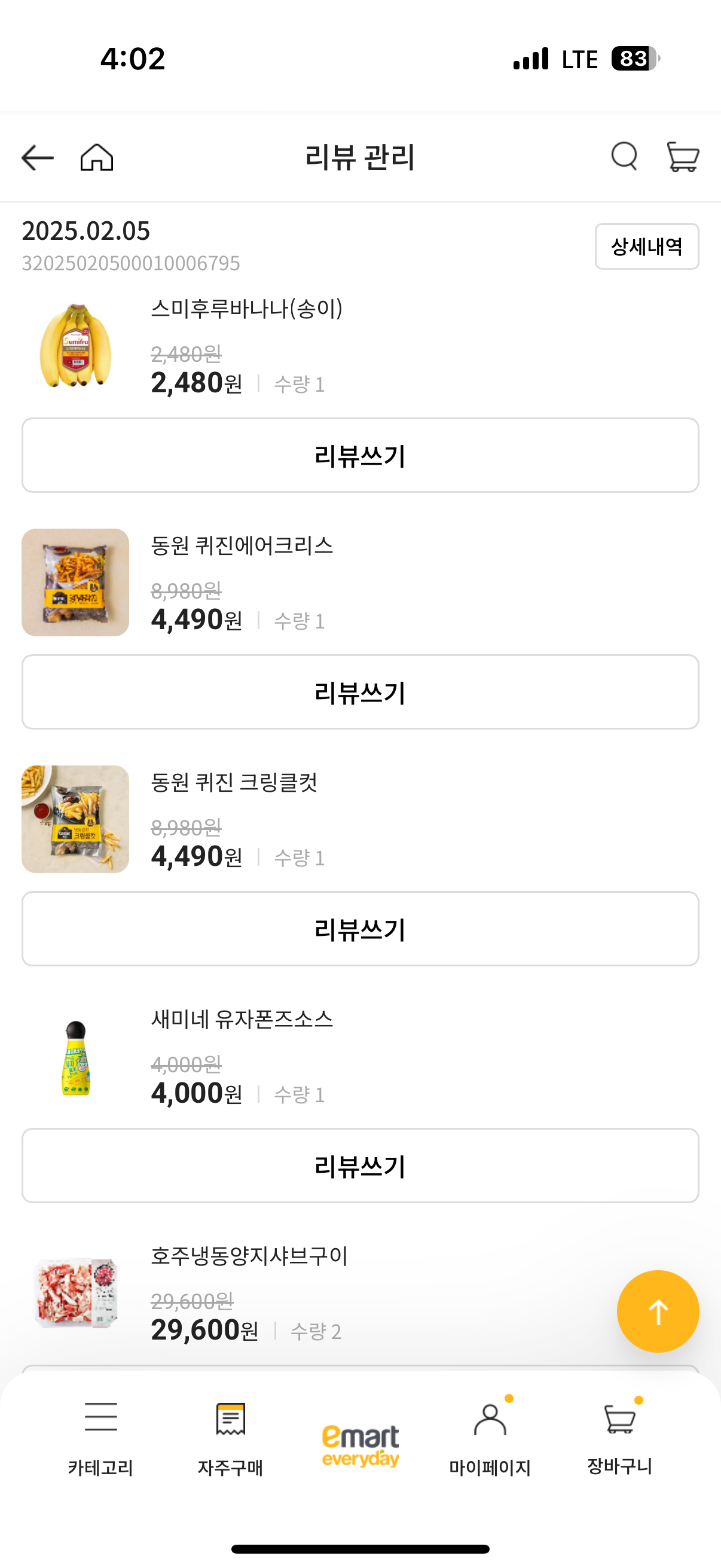Tap the 호주냉동양지샤브구이 product photo
Viewport: 721px width, 1568px height.
tap(75, 1297)
